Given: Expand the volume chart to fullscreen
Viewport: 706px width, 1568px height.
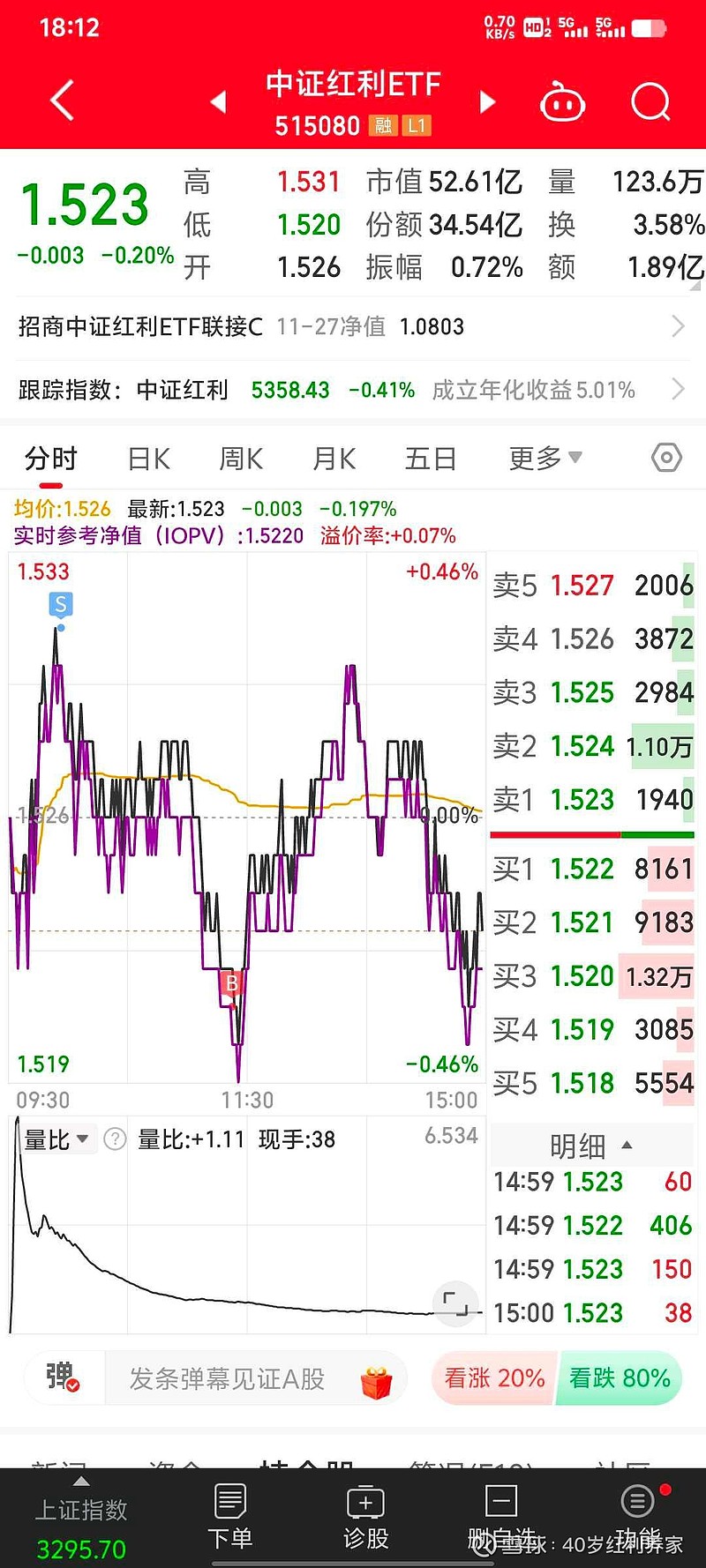Looking at the screenshot, I should tap(456, 1303).
